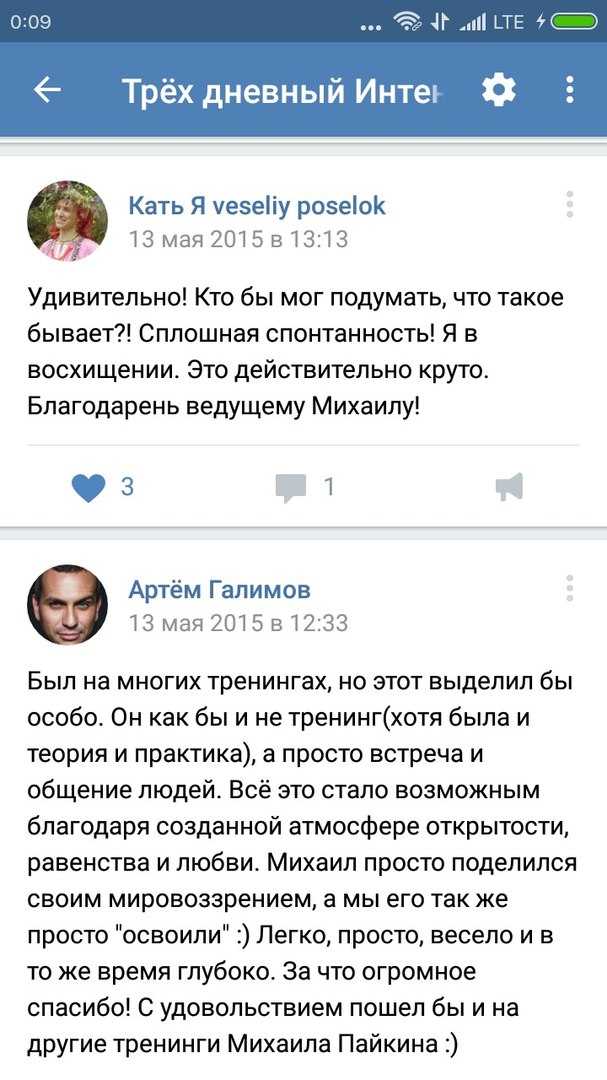Open comments on Кать Я's post
This screenshot has width=607, height=1080.
(x=291, y=488)
